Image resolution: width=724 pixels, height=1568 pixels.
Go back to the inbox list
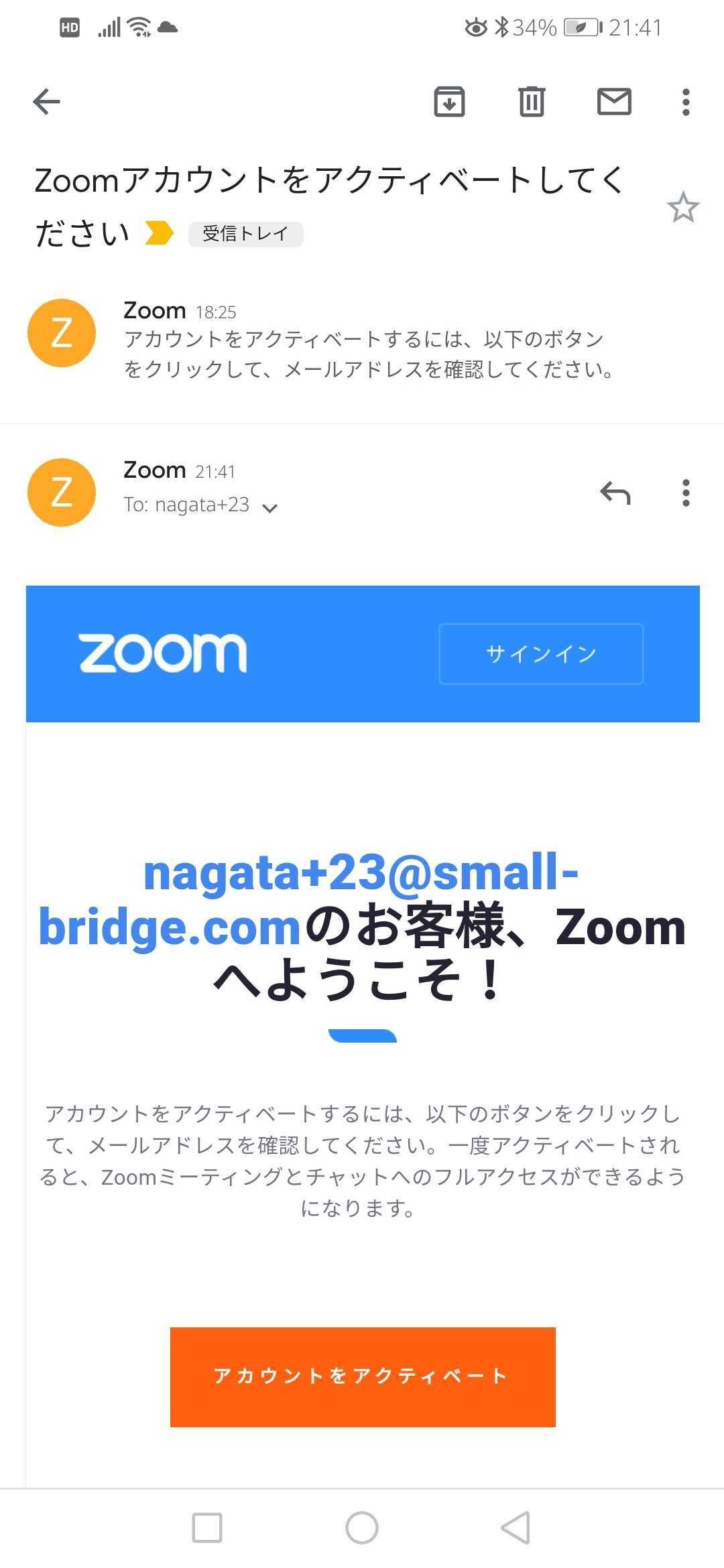pos(46,102)
